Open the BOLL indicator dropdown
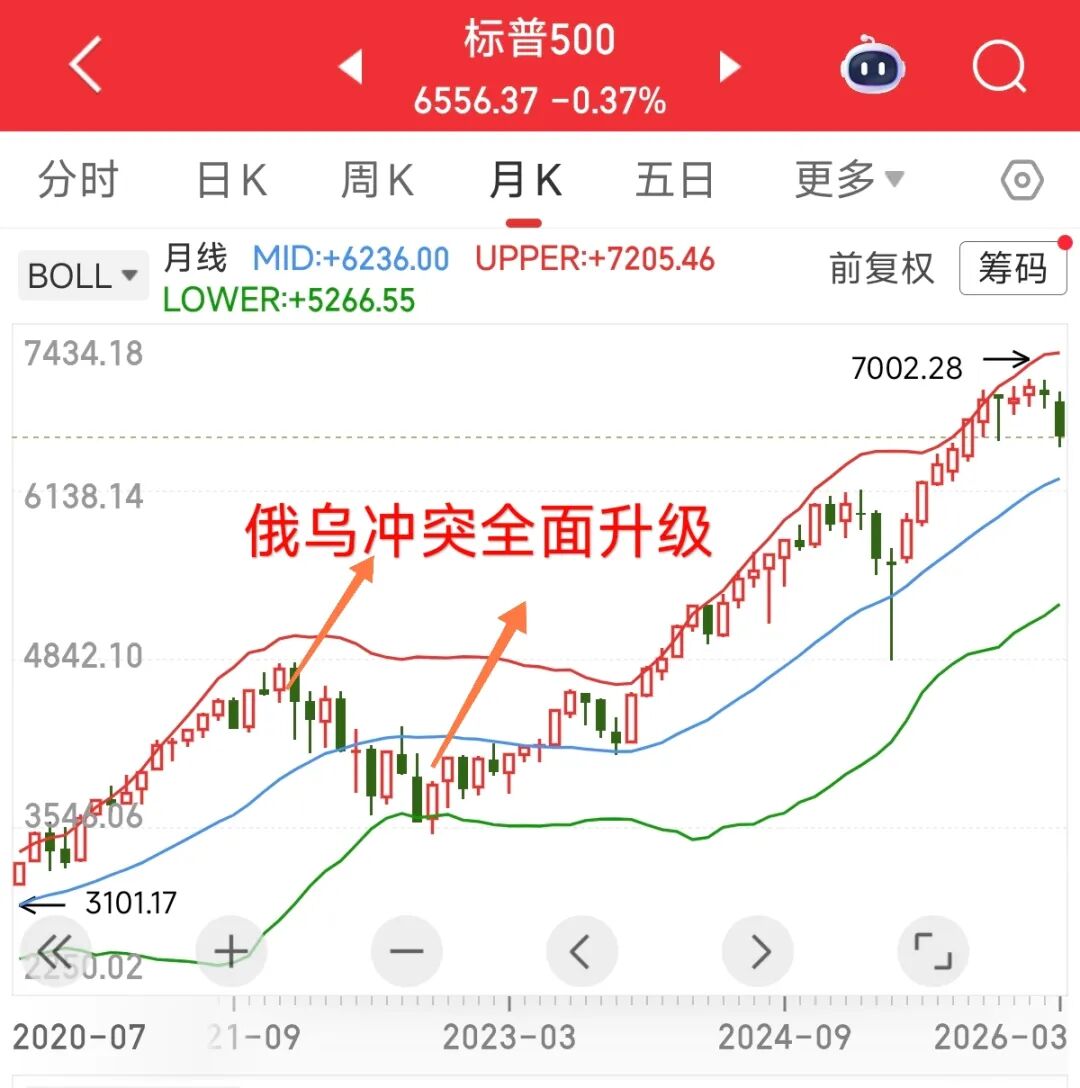Viewport: 1080px width, 1088px height. click(x=83, y=275)
